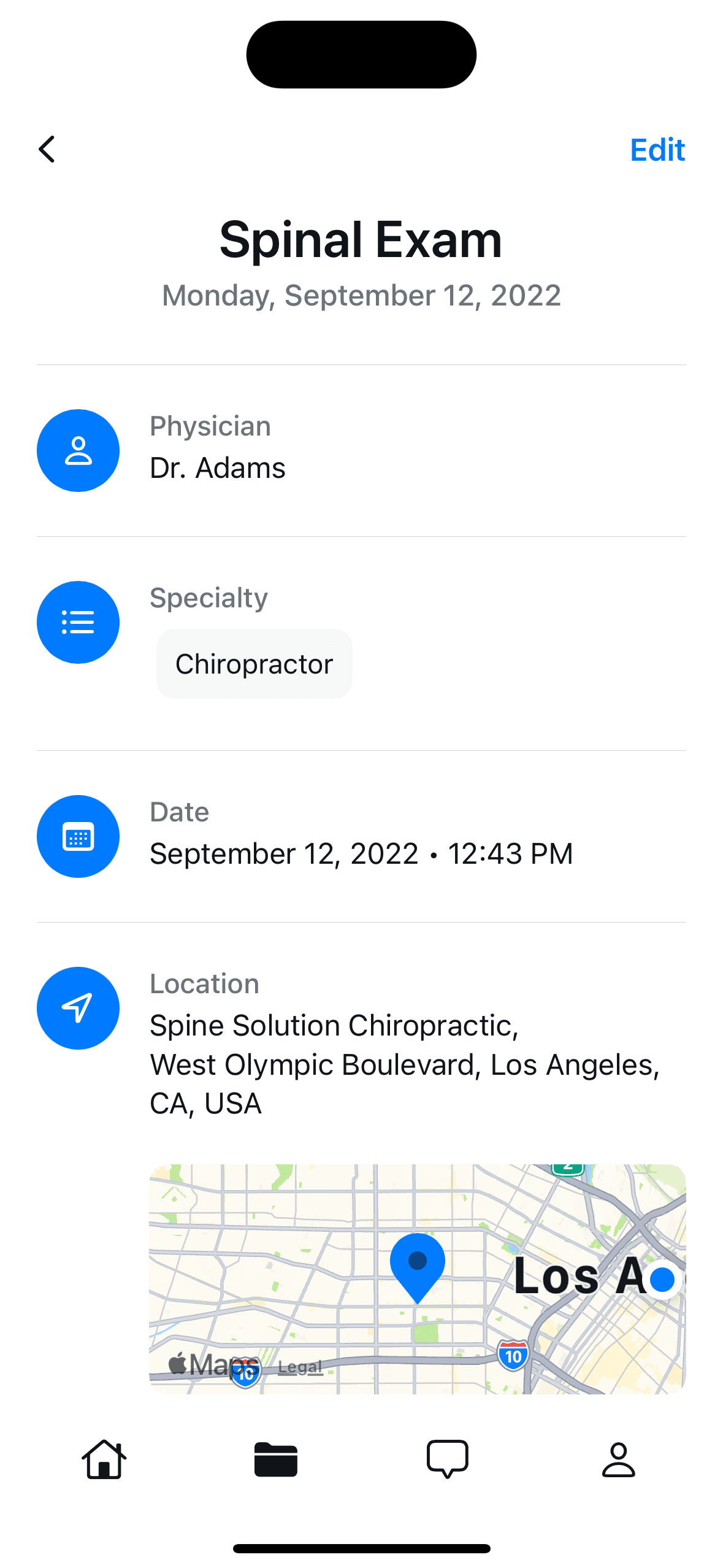Switch to the messages tab
The image size is (723, 1568).
point(448,1459)
